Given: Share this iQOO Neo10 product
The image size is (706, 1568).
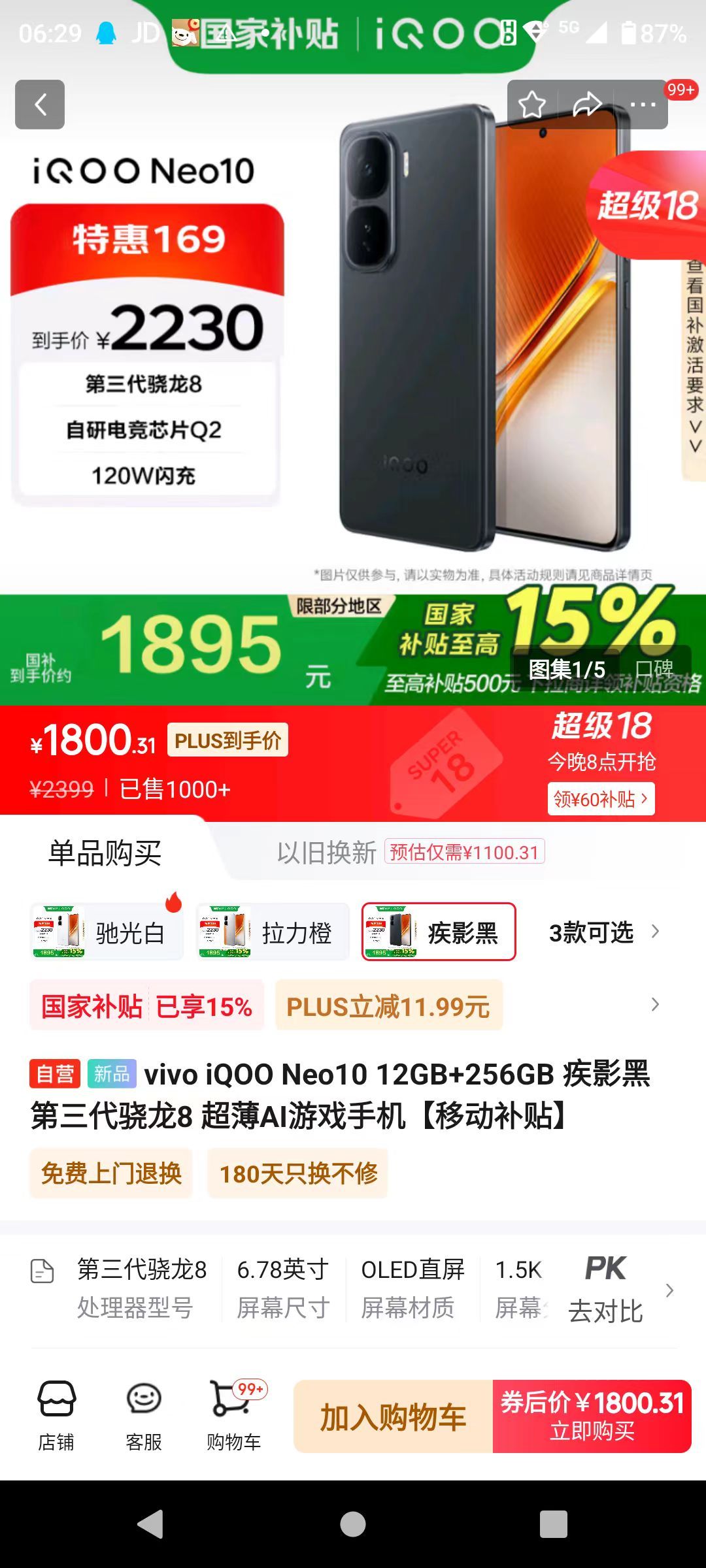Looking at the screenshot, I should [x=586, y=105].
